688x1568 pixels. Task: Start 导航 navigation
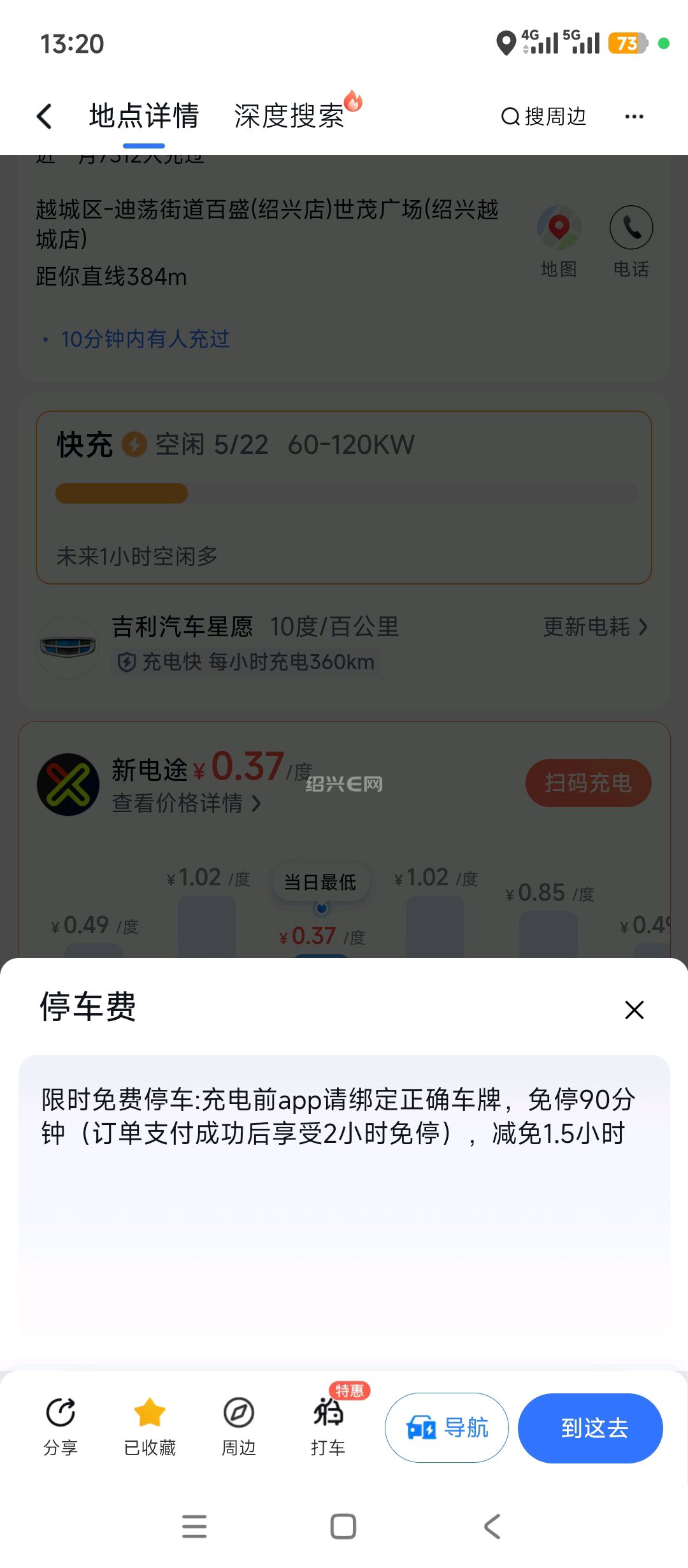[x=447, y=1428]
